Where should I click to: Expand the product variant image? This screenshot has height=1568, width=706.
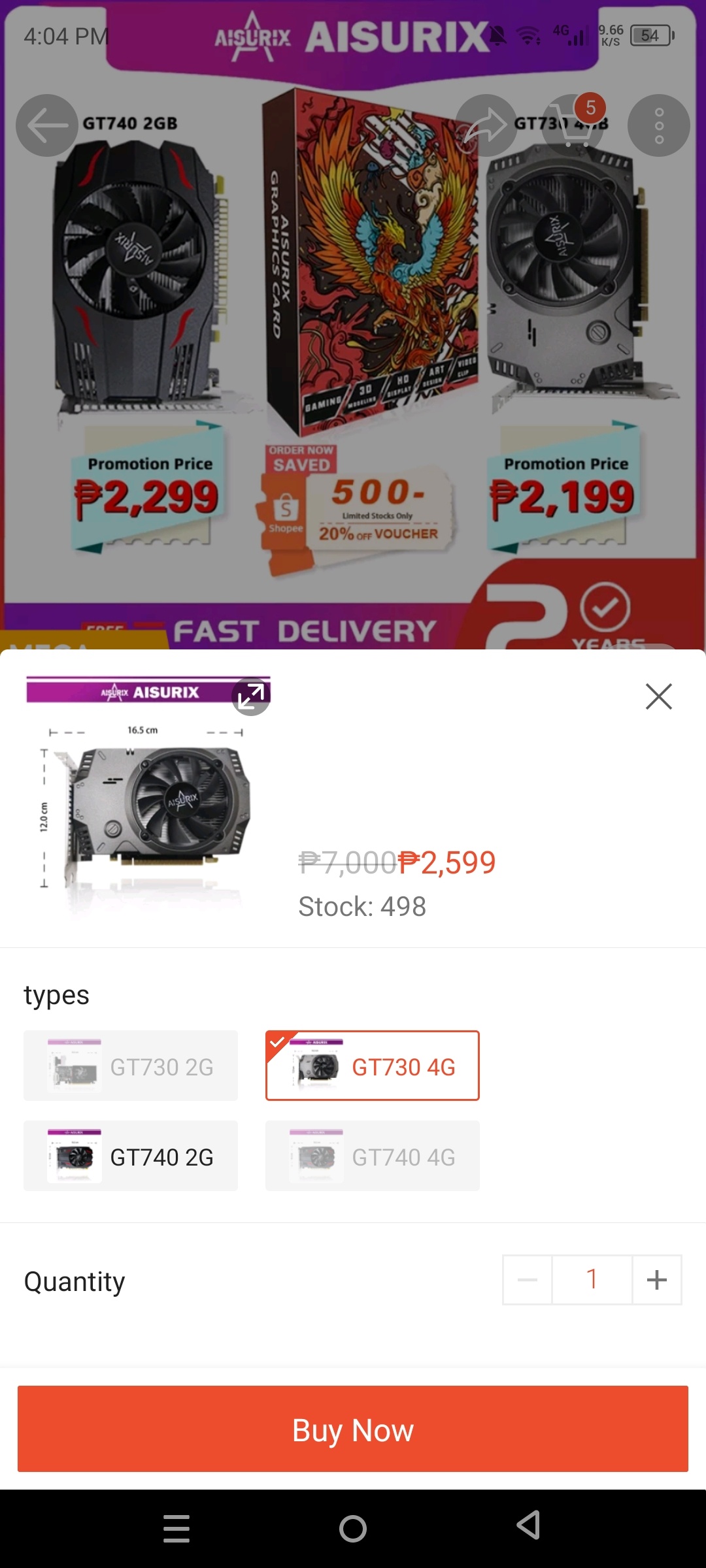point(251,697)
